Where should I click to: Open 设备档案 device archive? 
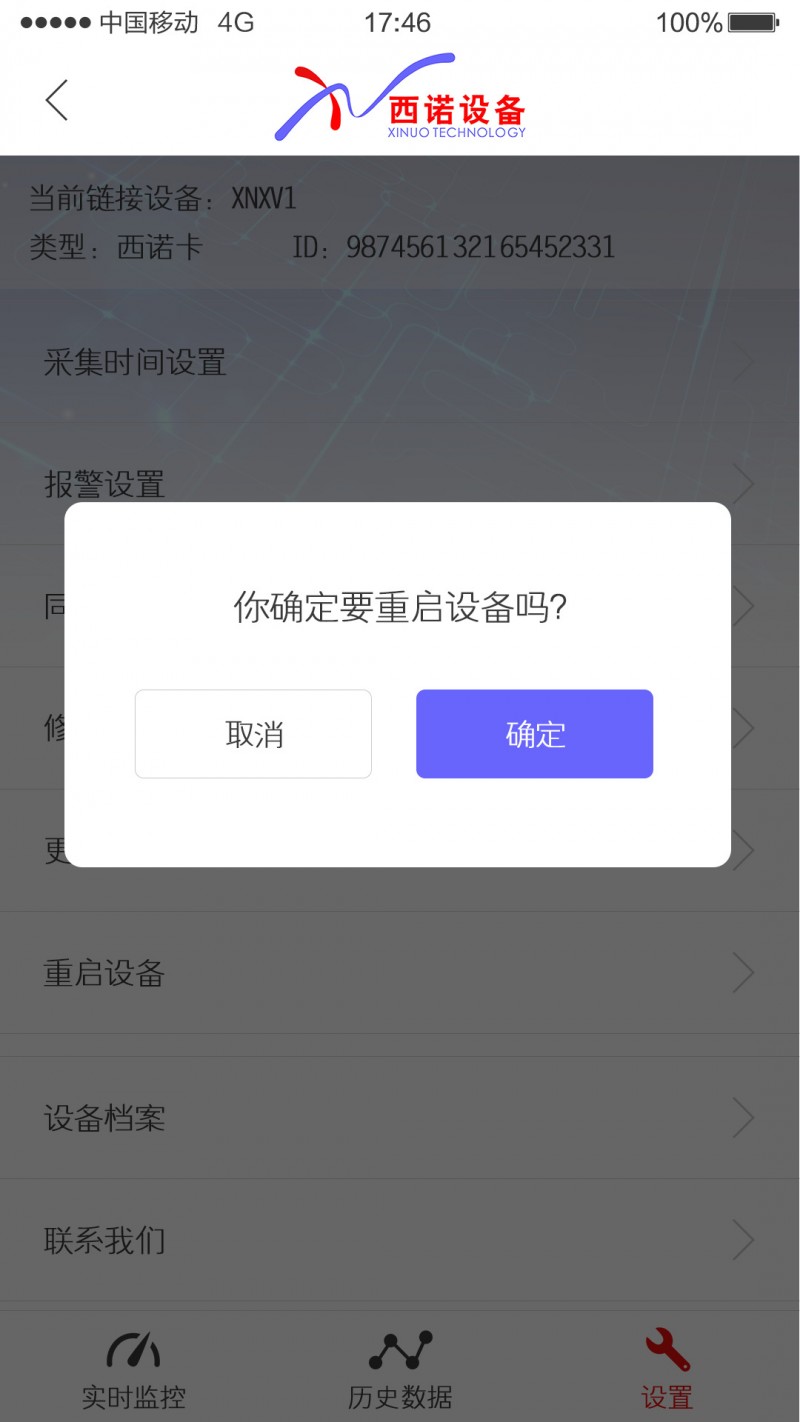pos(400,1118)
